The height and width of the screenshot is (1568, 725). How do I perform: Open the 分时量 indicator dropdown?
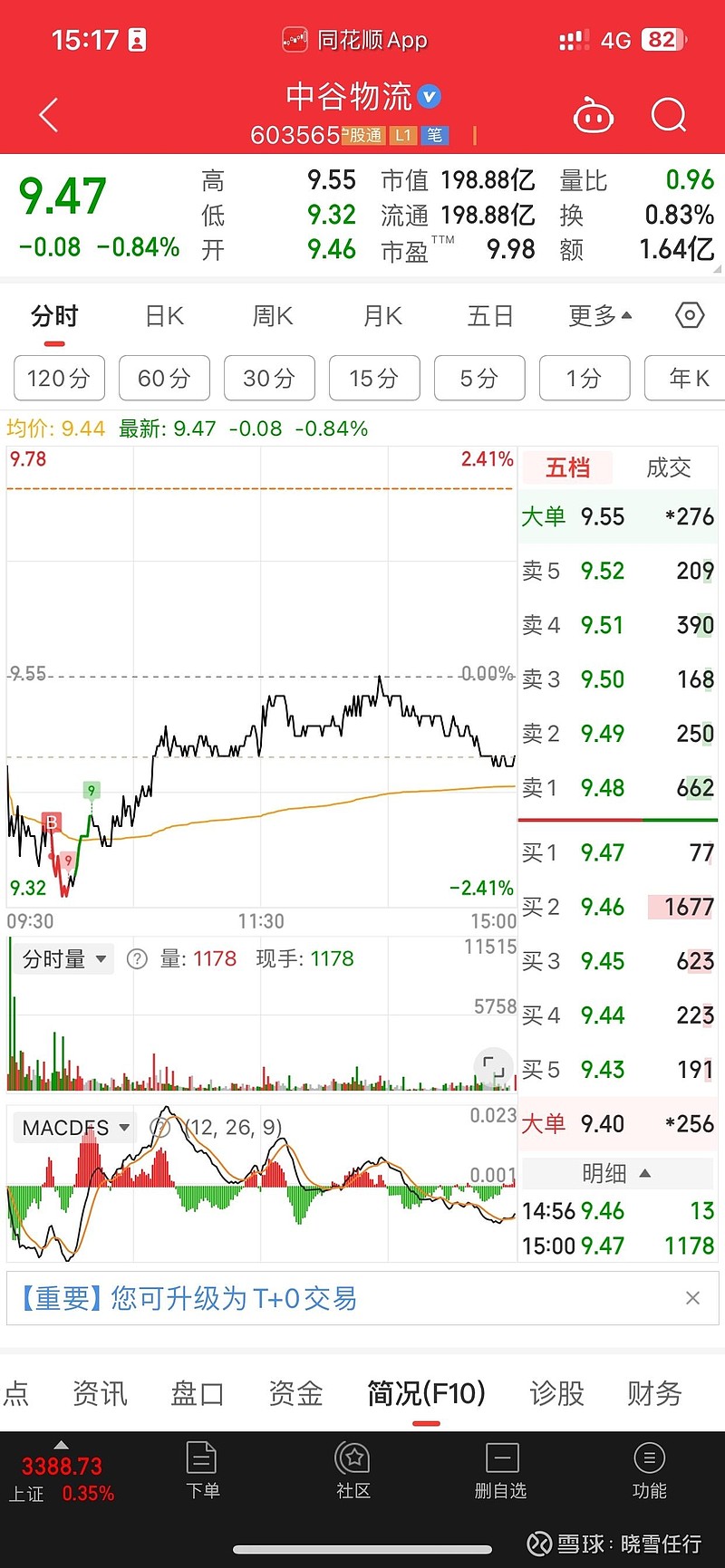64,958
